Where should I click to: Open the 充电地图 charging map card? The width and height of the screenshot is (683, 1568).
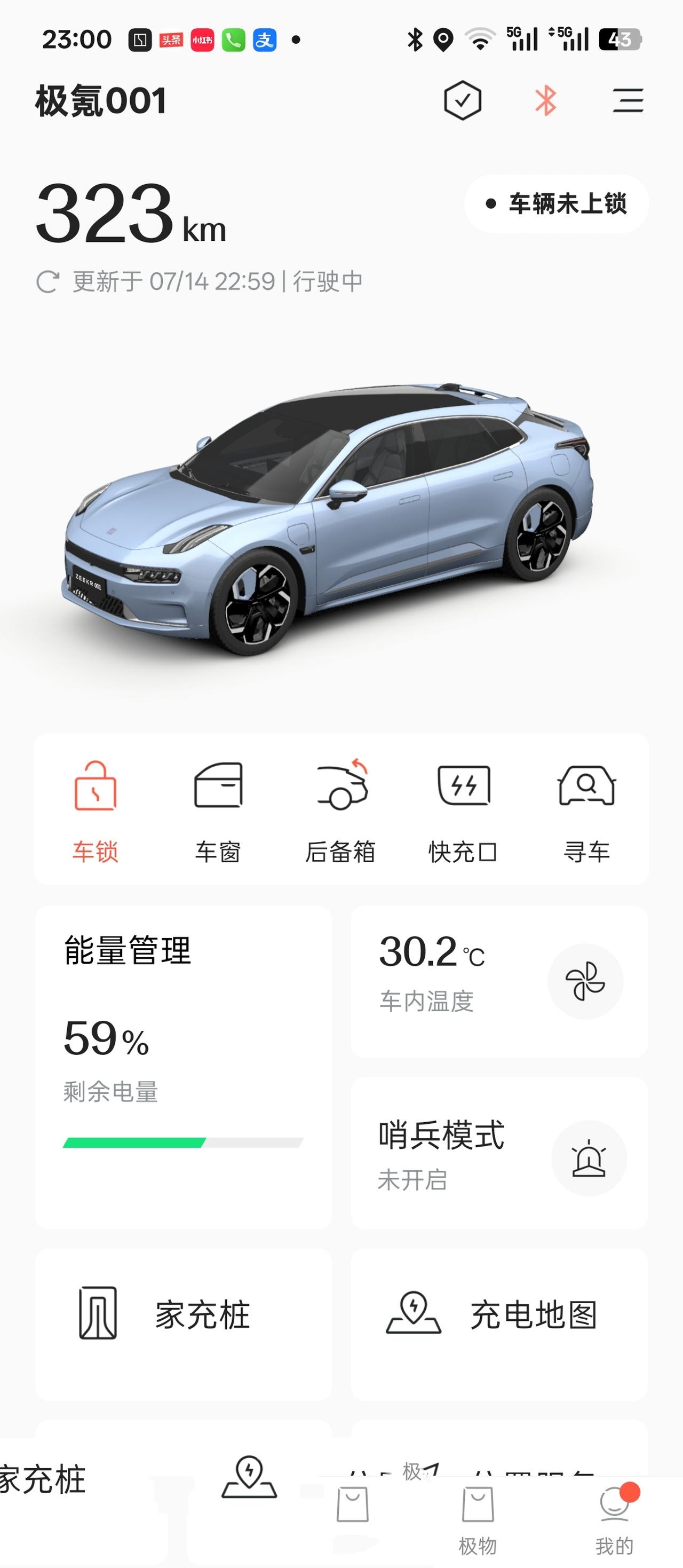499,1325
